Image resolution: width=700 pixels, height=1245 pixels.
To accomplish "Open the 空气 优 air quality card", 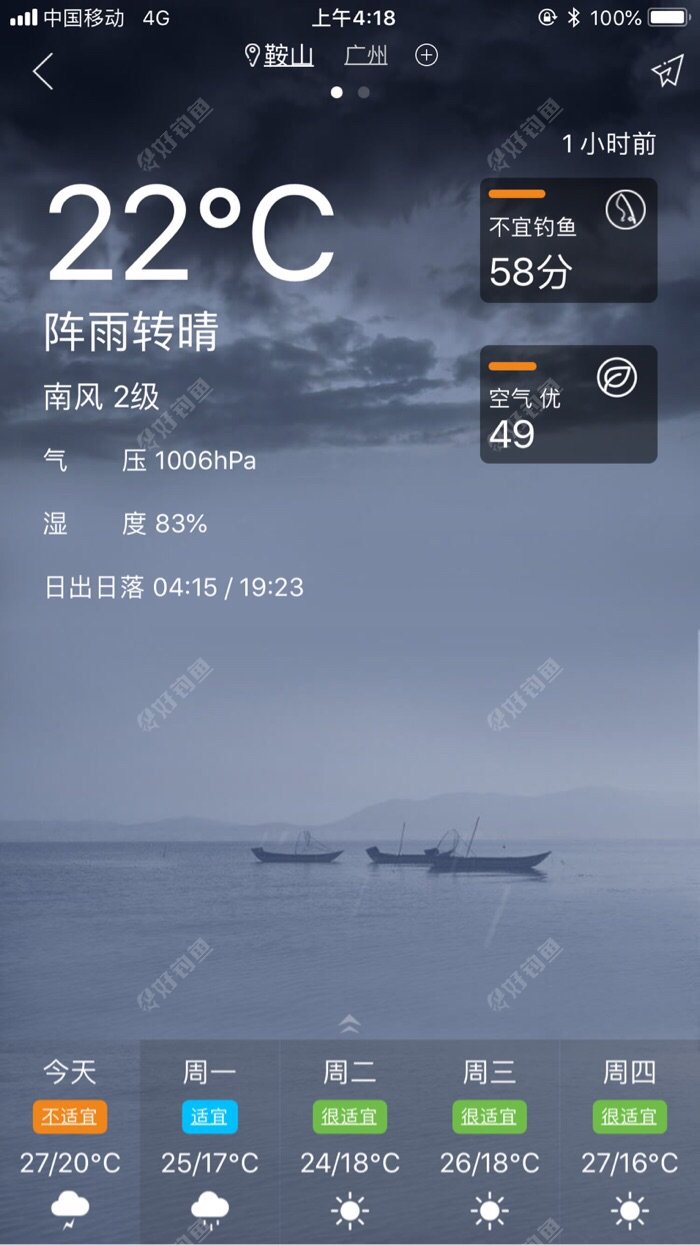I will pos(568,404).
